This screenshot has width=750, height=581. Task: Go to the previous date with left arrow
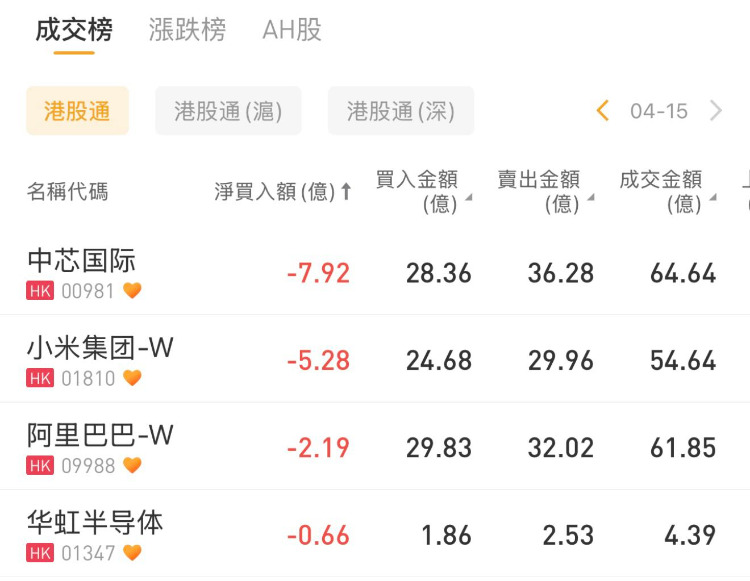[x=602, y=111]
